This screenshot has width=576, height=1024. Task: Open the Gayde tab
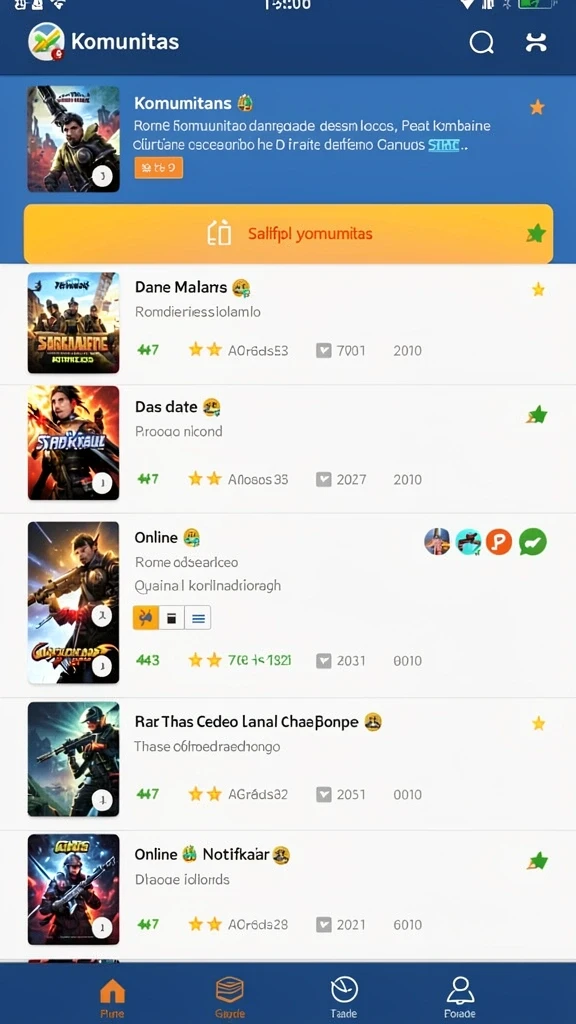coord(230,997)
